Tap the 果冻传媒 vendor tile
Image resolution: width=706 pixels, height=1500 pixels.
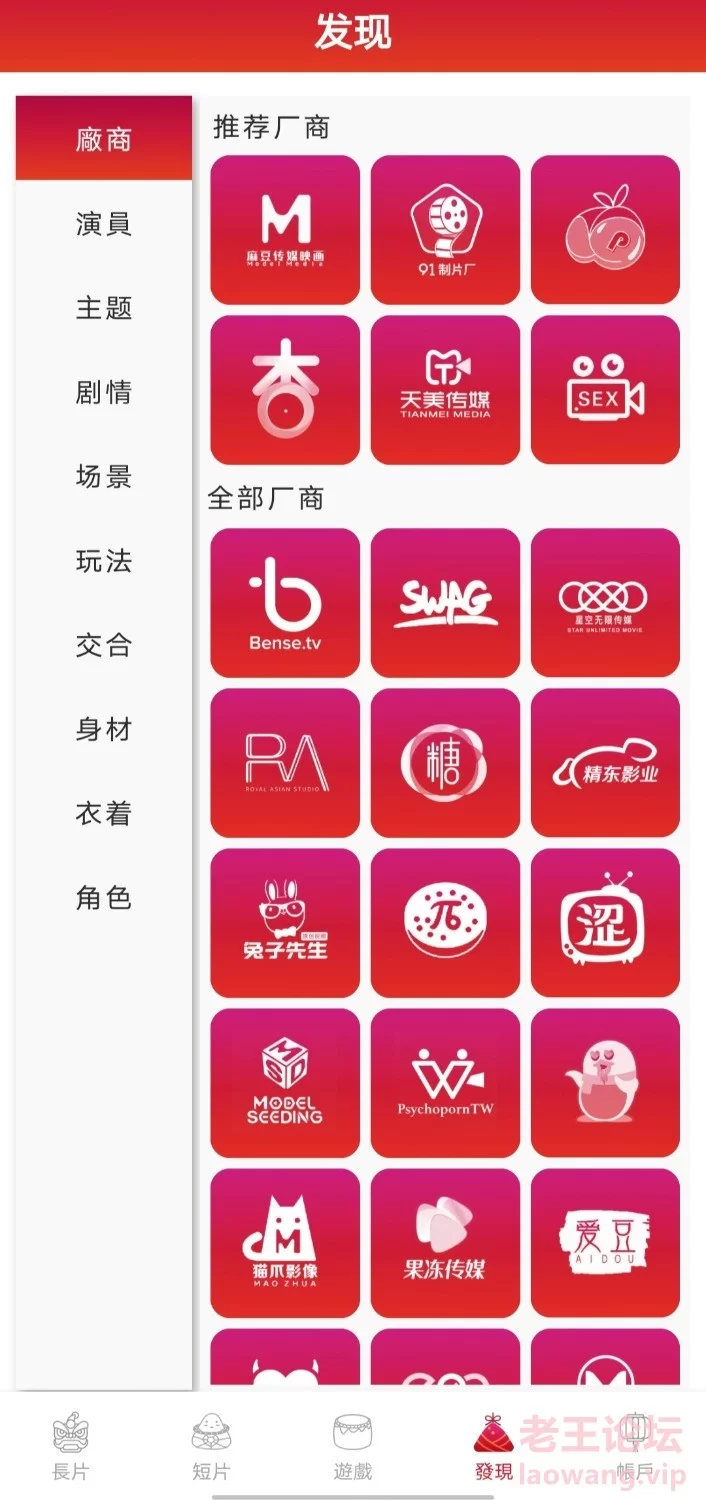click(x=445, y=1243)
